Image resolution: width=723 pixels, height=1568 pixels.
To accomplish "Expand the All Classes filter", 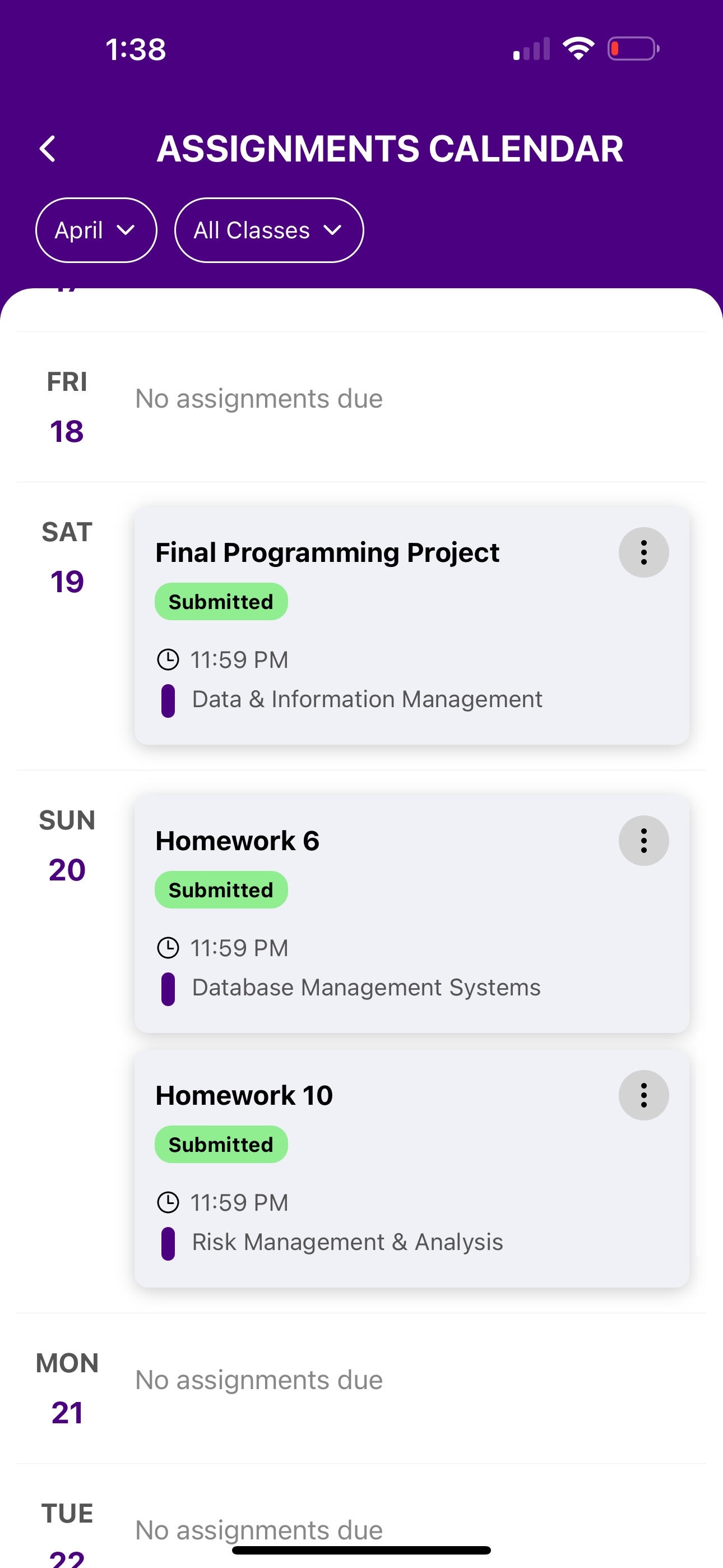I will [x=269, y=230].
